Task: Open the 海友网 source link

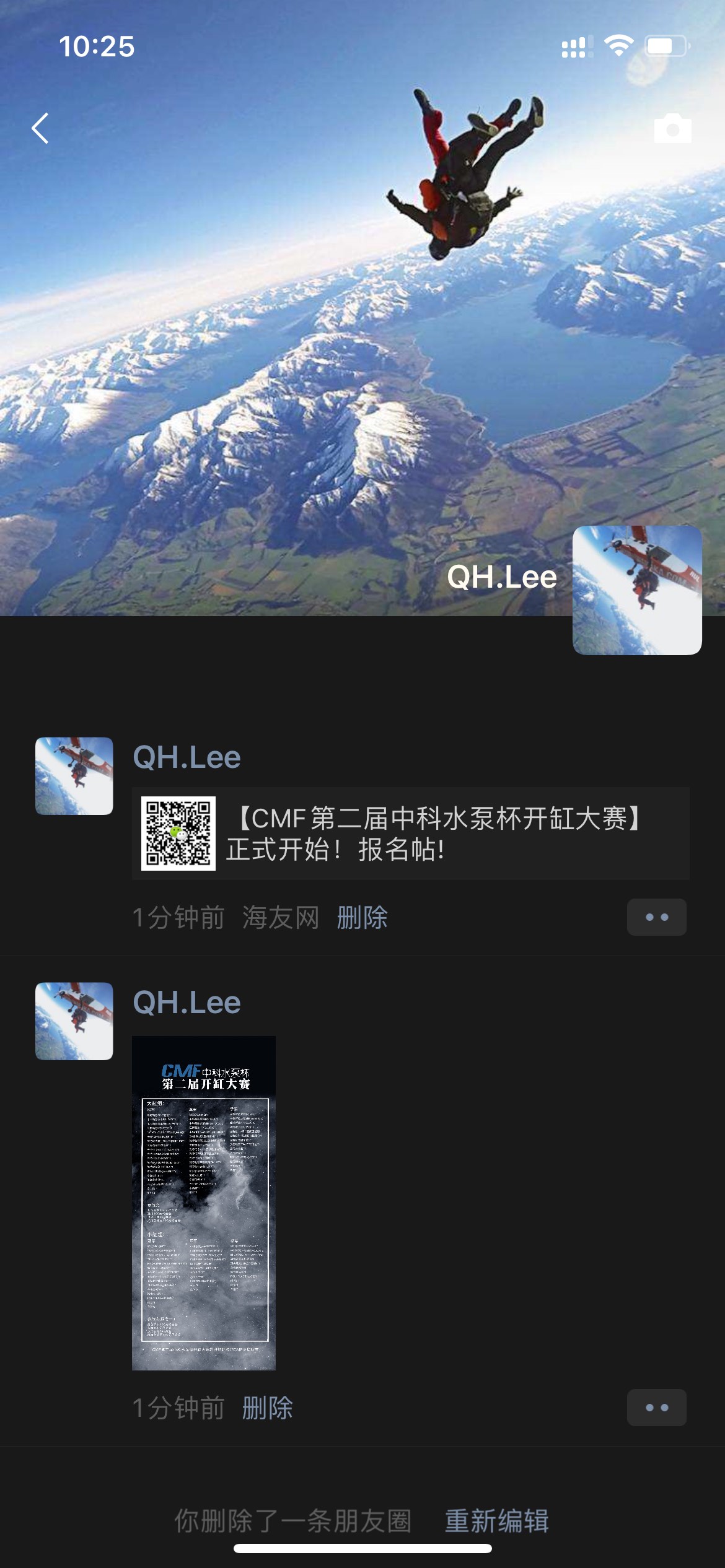Action: [x=280, y=917]
